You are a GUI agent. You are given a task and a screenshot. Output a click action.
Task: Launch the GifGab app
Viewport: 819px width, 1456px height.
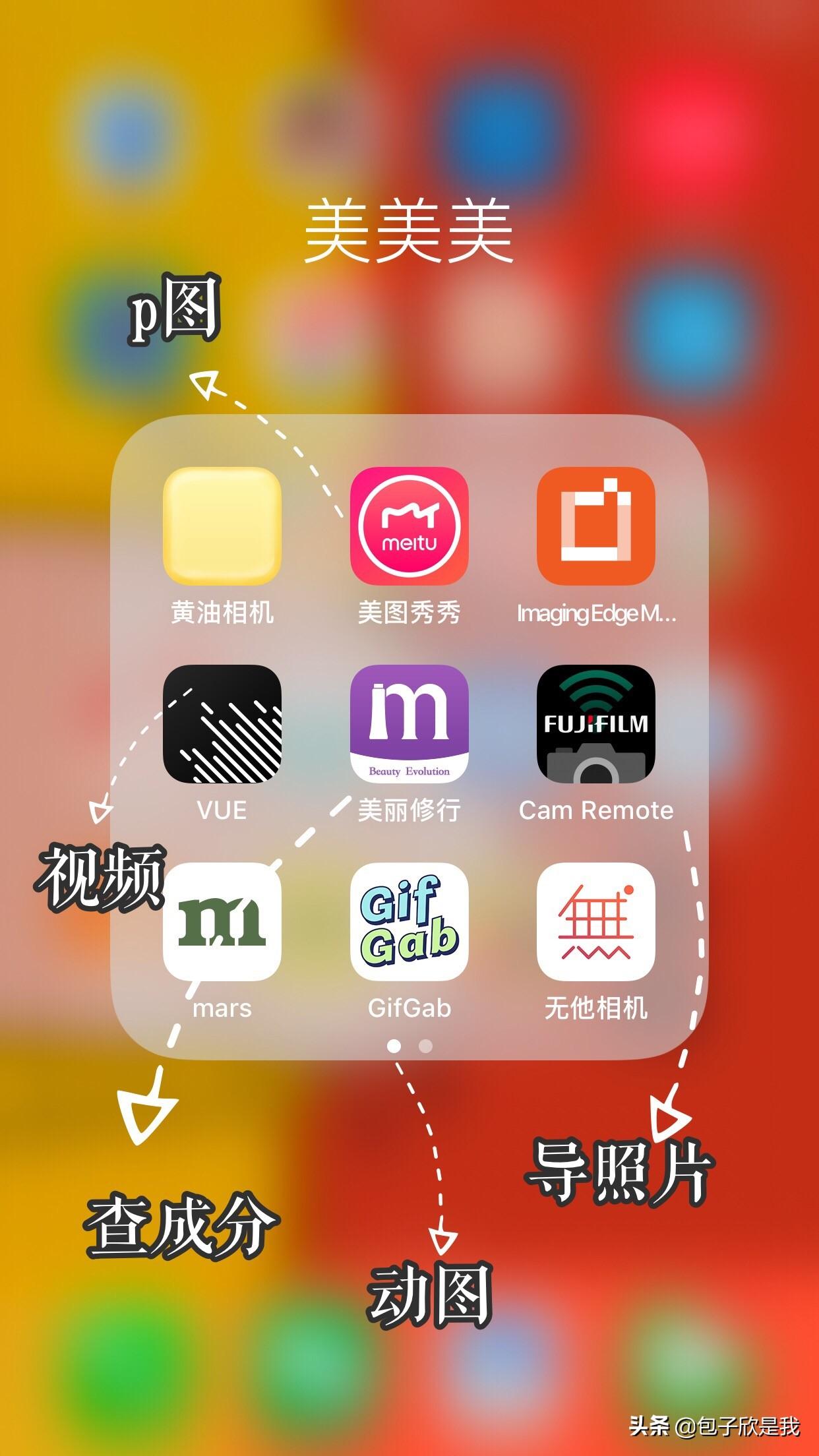click(x=409, y=922)
